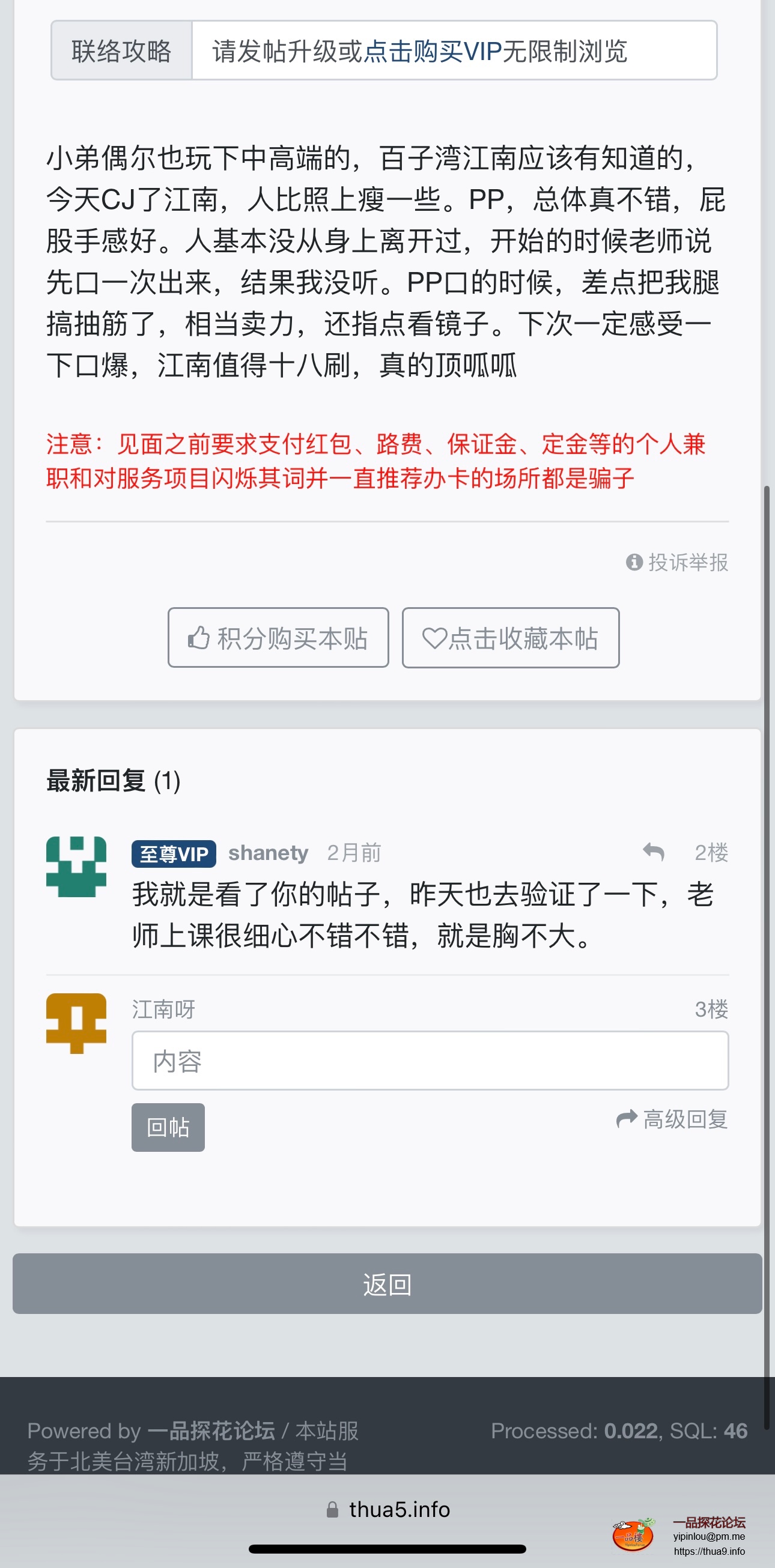
Task: Focus the 内容 reply text field
Action: pos(430,1061)
